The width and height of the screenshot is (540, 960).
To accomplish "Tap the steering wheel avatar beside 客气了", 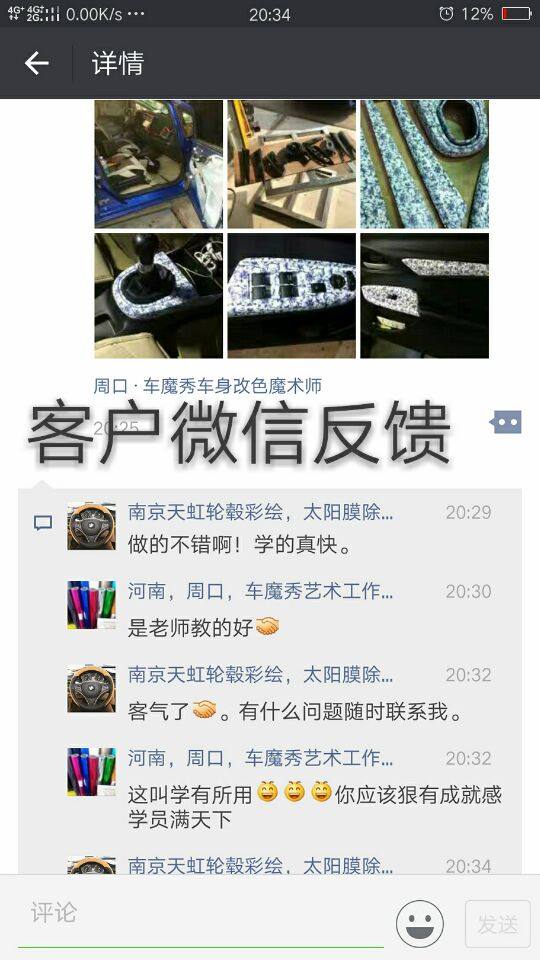I will click(x=91, y=689).
